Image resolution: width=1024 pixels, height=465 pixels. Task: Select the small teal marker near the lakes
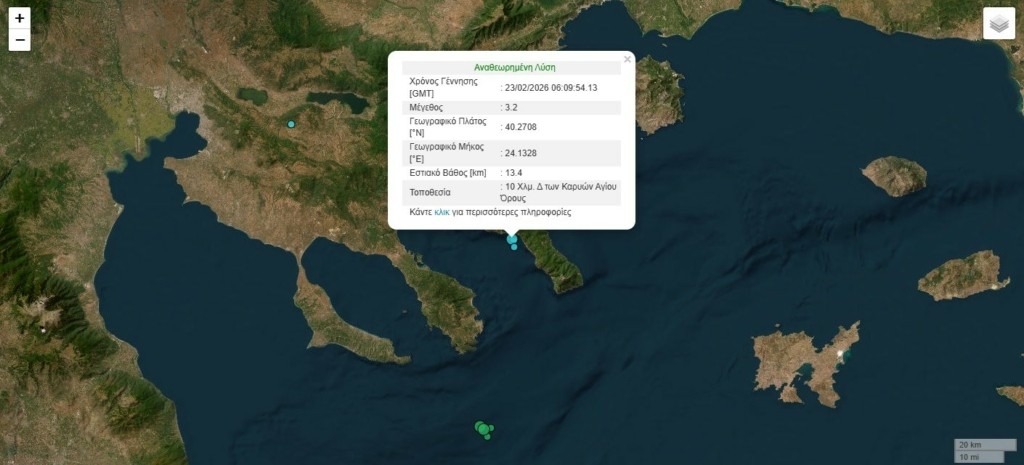(291, 124)
